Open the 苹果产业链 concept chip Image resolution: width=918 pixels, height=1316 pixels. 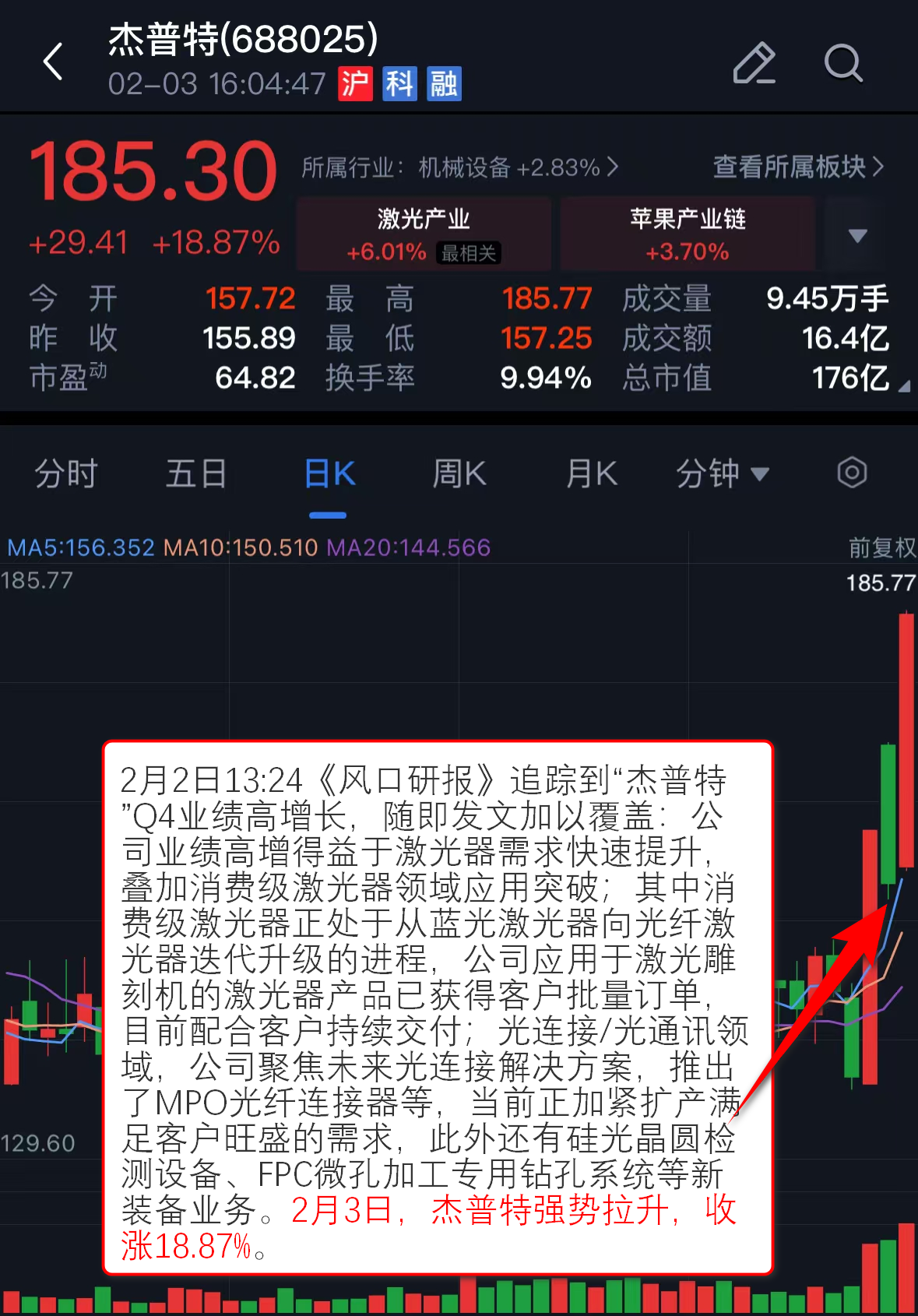[x=688, y=234]
